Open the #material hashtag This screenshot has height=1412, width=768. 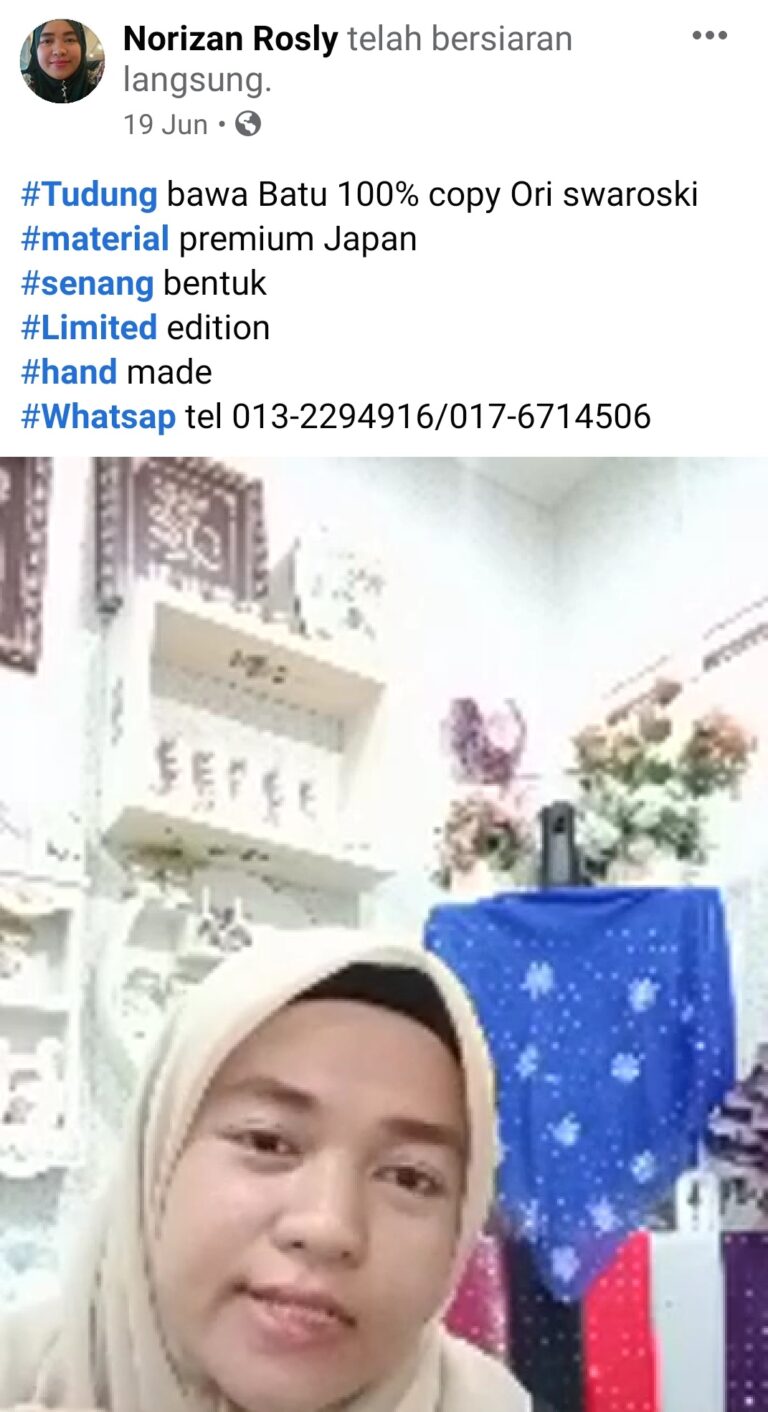[95, 239]
